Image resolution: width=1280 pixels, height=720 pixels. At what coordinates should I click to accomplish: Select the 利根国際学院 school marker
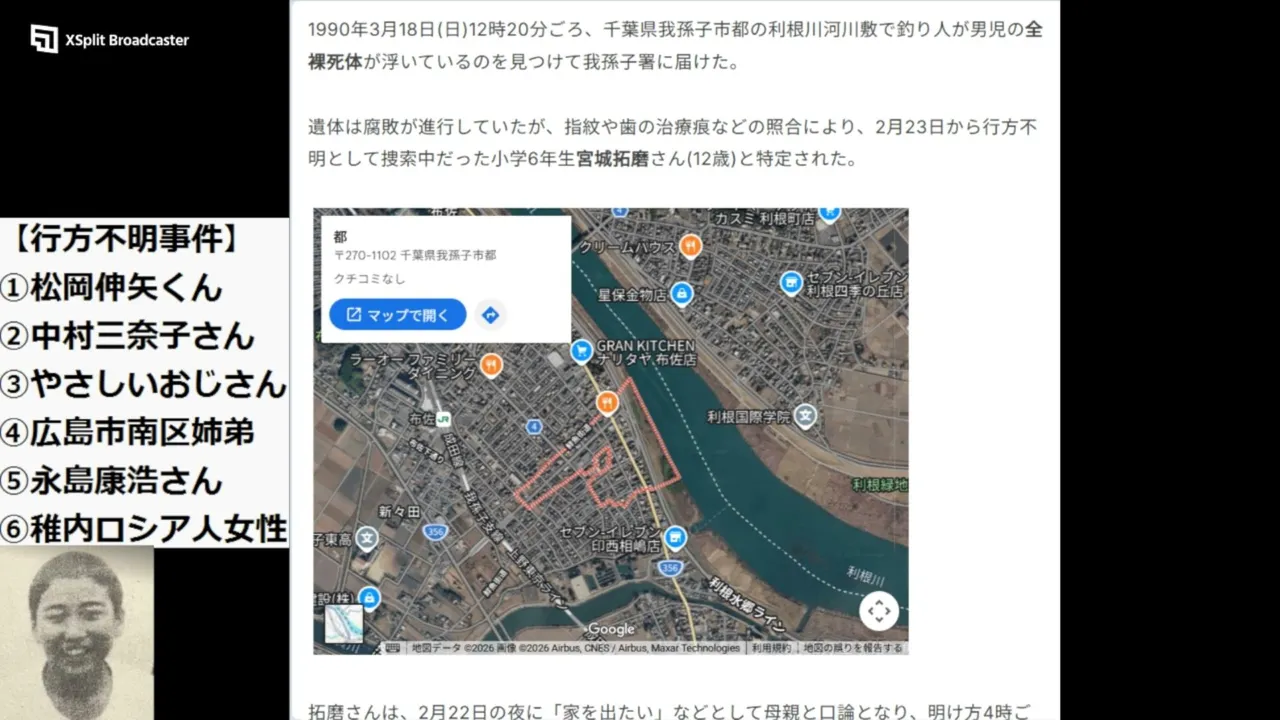tap(805, 414)
